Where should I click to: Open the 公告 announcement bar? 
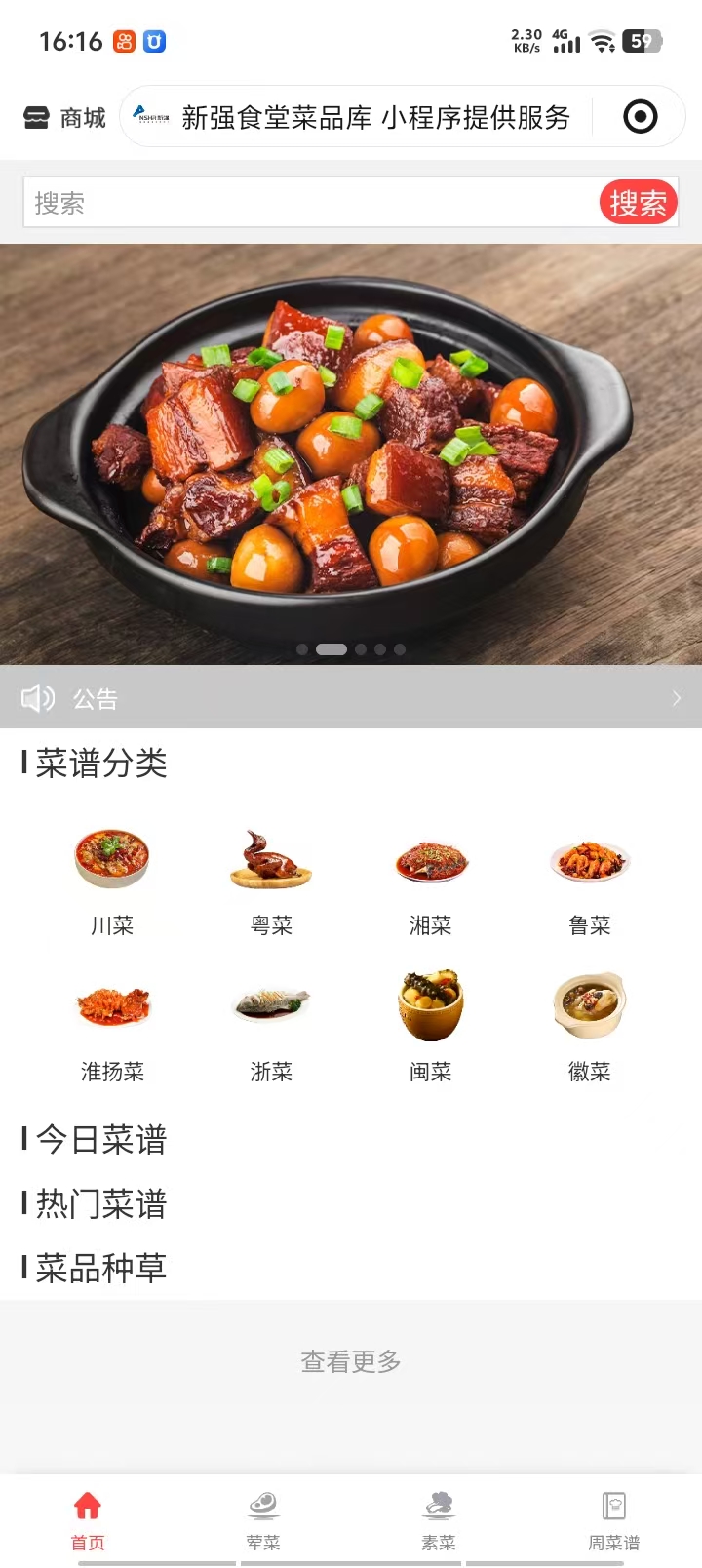pos(351,698)
